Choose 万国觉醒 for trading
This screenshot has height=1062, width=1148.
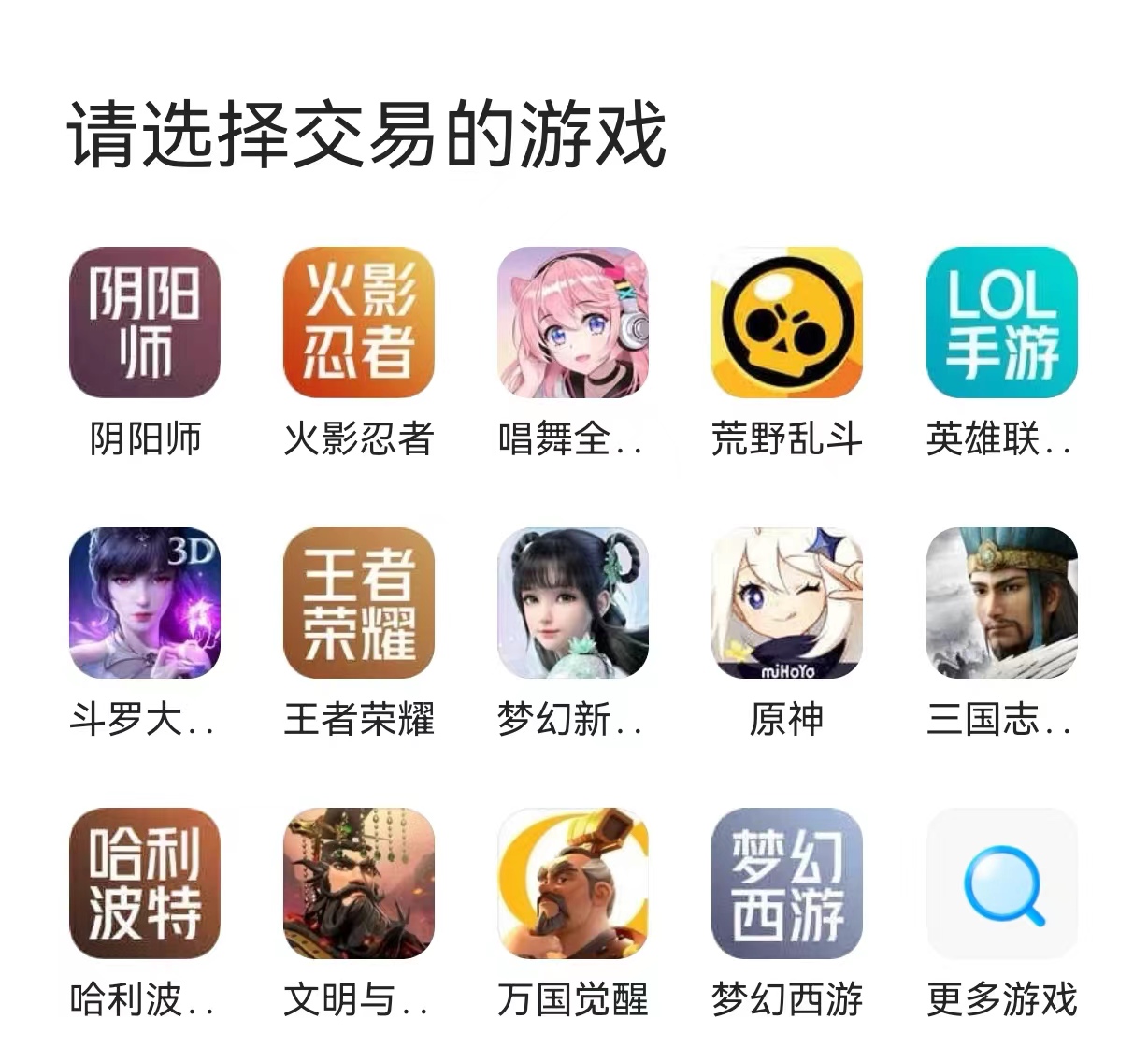572,883
